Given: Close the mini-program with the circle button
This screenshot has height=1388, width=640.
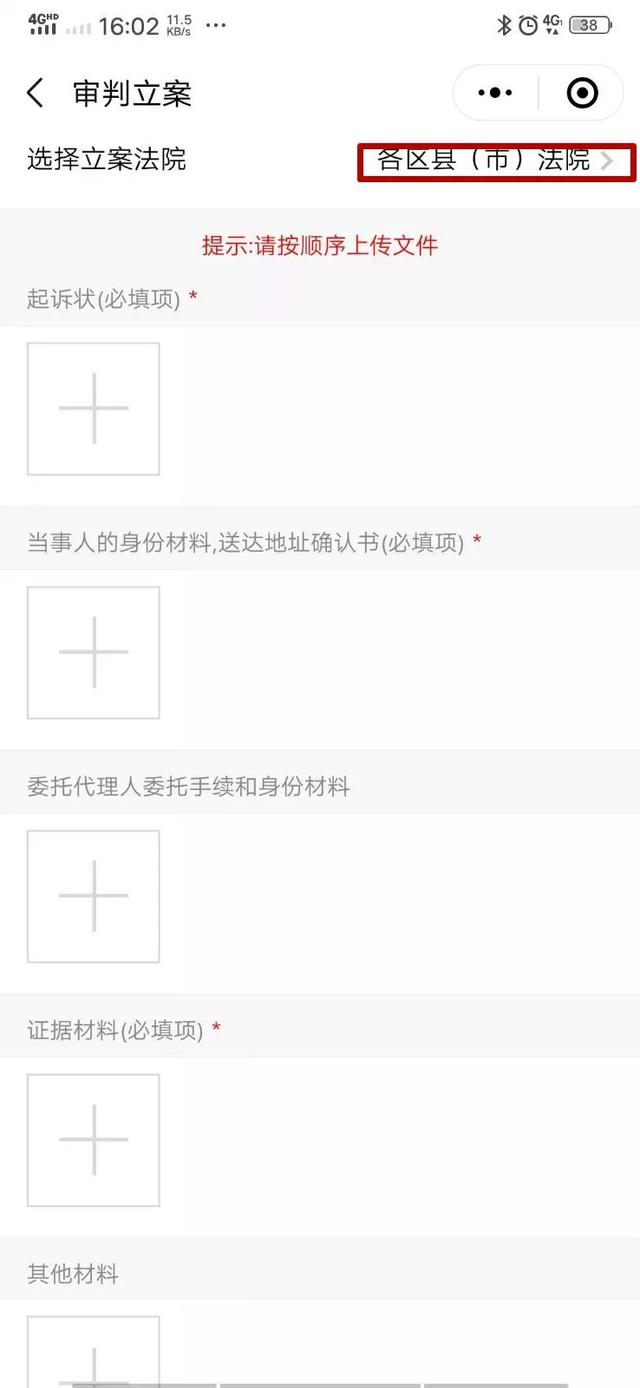Looking at the screenshot, I should [582, 93].
